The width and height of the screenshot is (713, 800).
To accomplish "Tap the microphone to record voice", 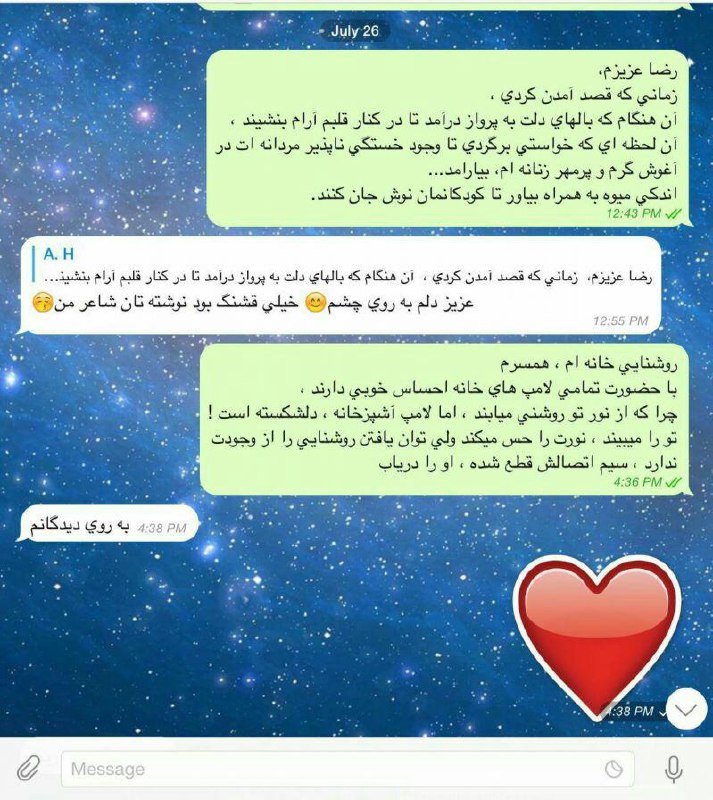I will click(x=674, y=768).
